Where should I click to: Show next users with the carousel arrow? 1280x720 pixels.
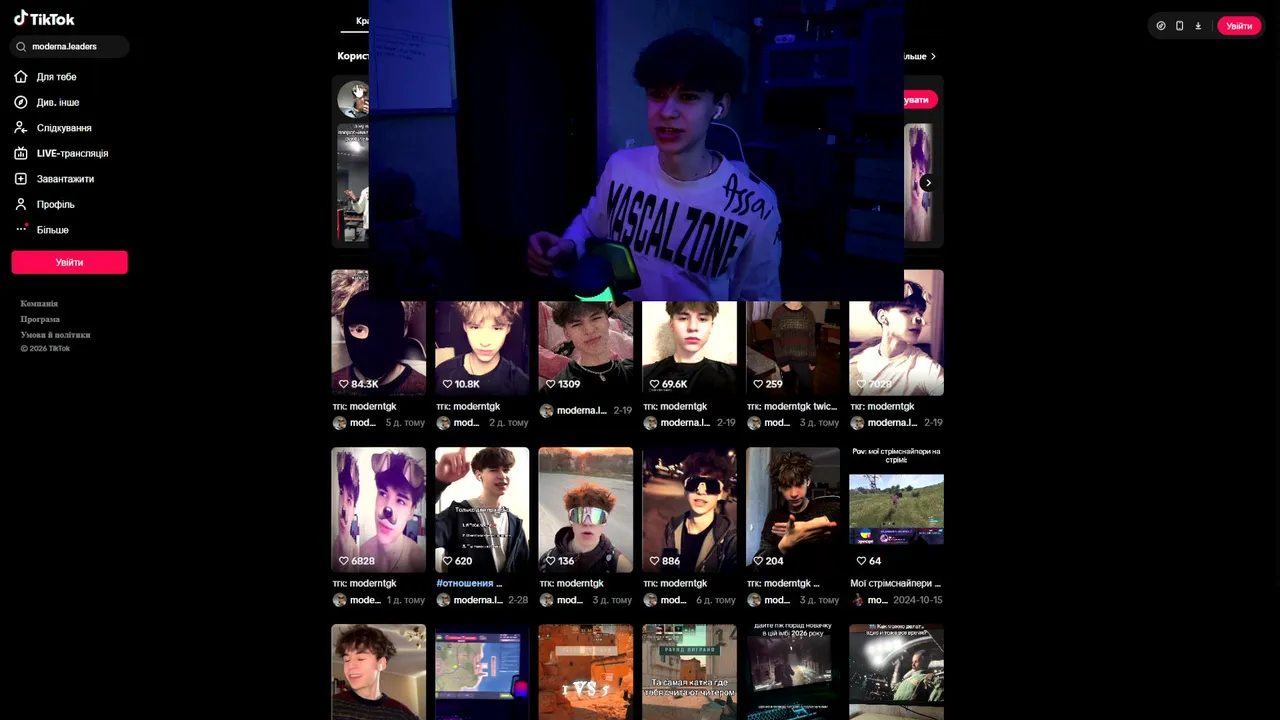click(928, 183)
